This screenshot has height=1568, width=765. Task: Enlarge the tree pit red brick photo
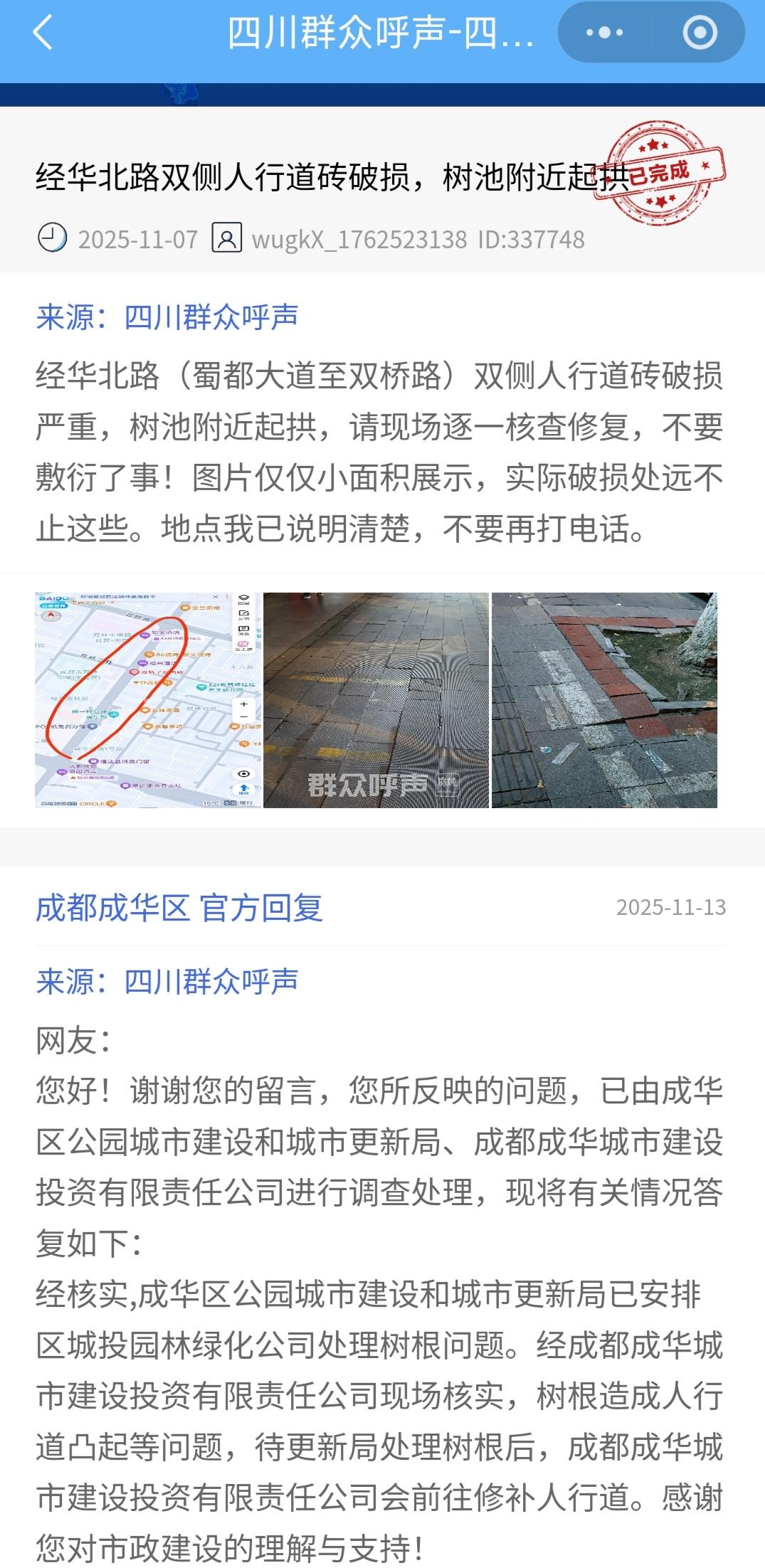604,699
